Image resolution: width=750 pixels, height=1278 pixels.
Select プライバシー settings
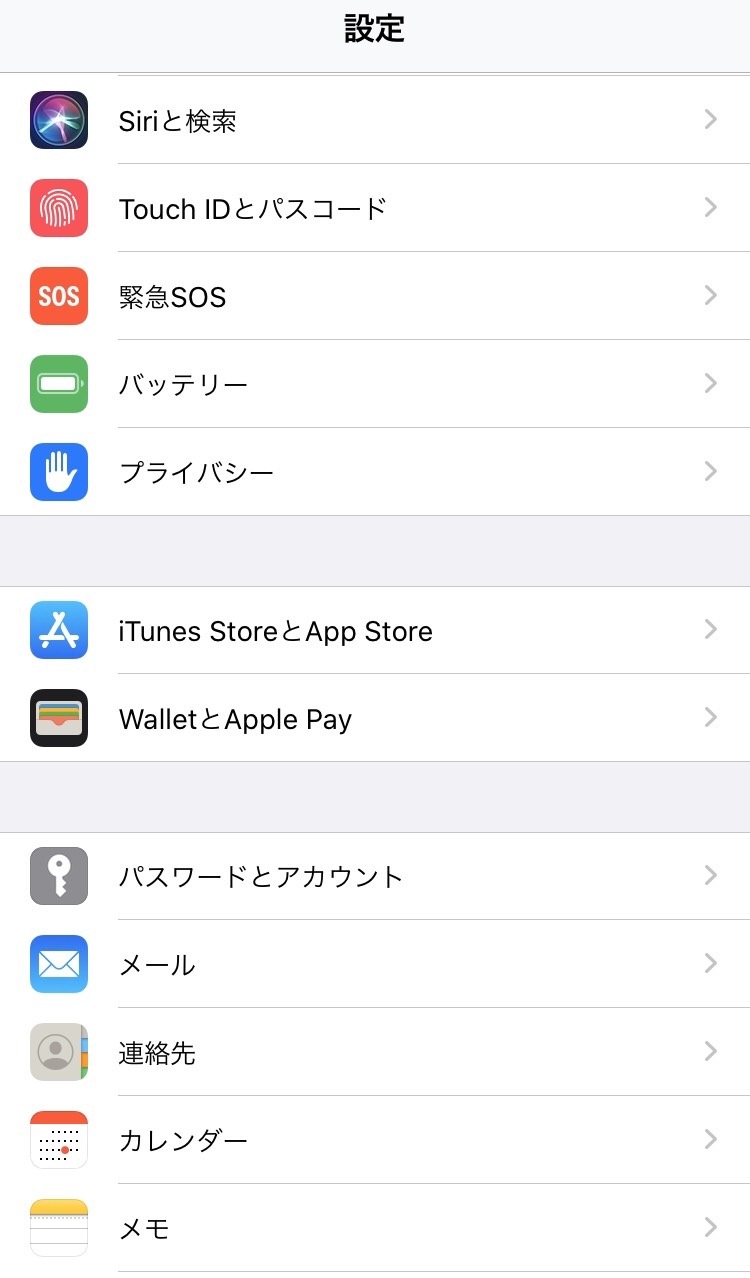(375, 472)
